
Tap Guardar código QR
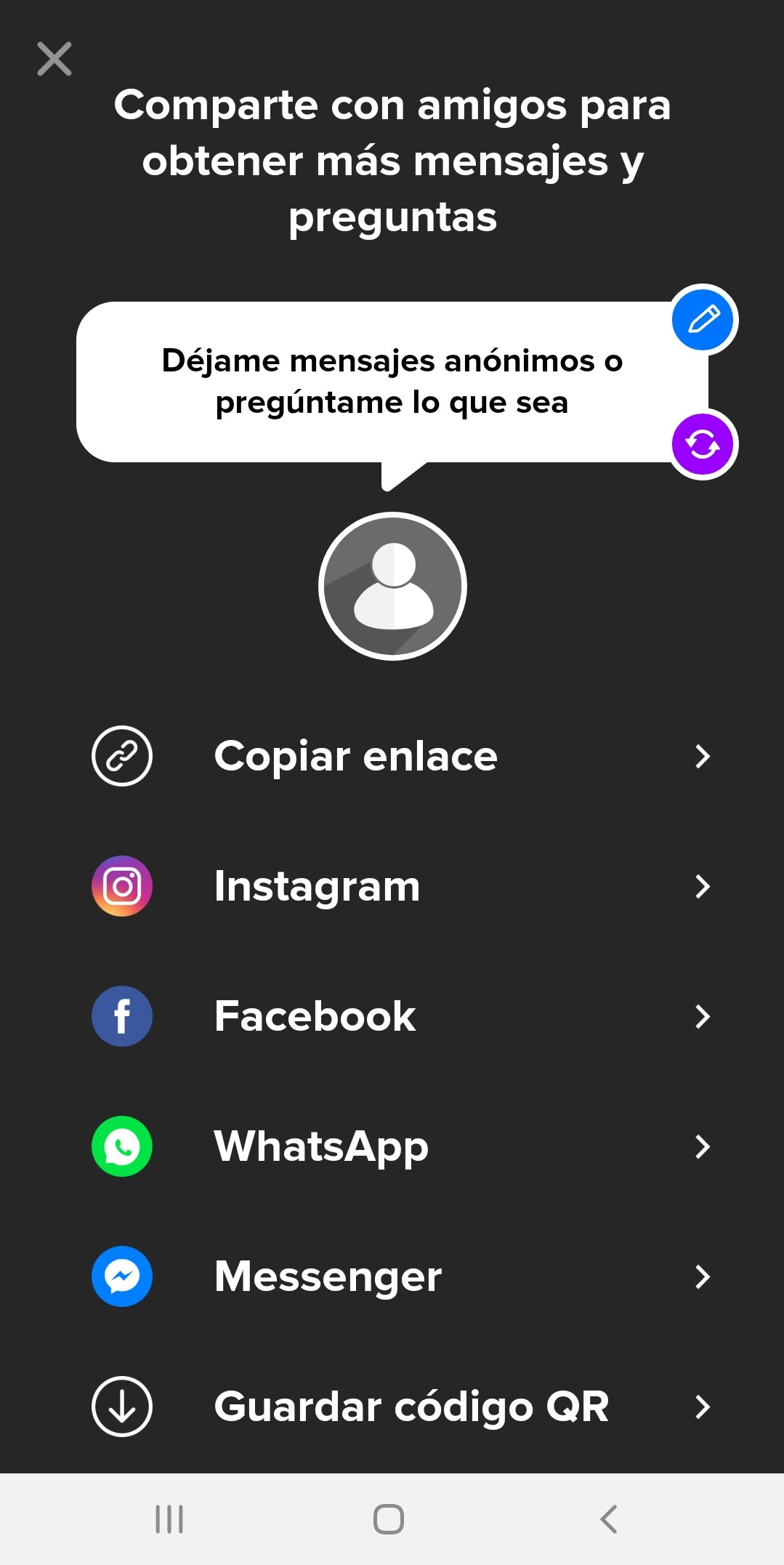392,1407
